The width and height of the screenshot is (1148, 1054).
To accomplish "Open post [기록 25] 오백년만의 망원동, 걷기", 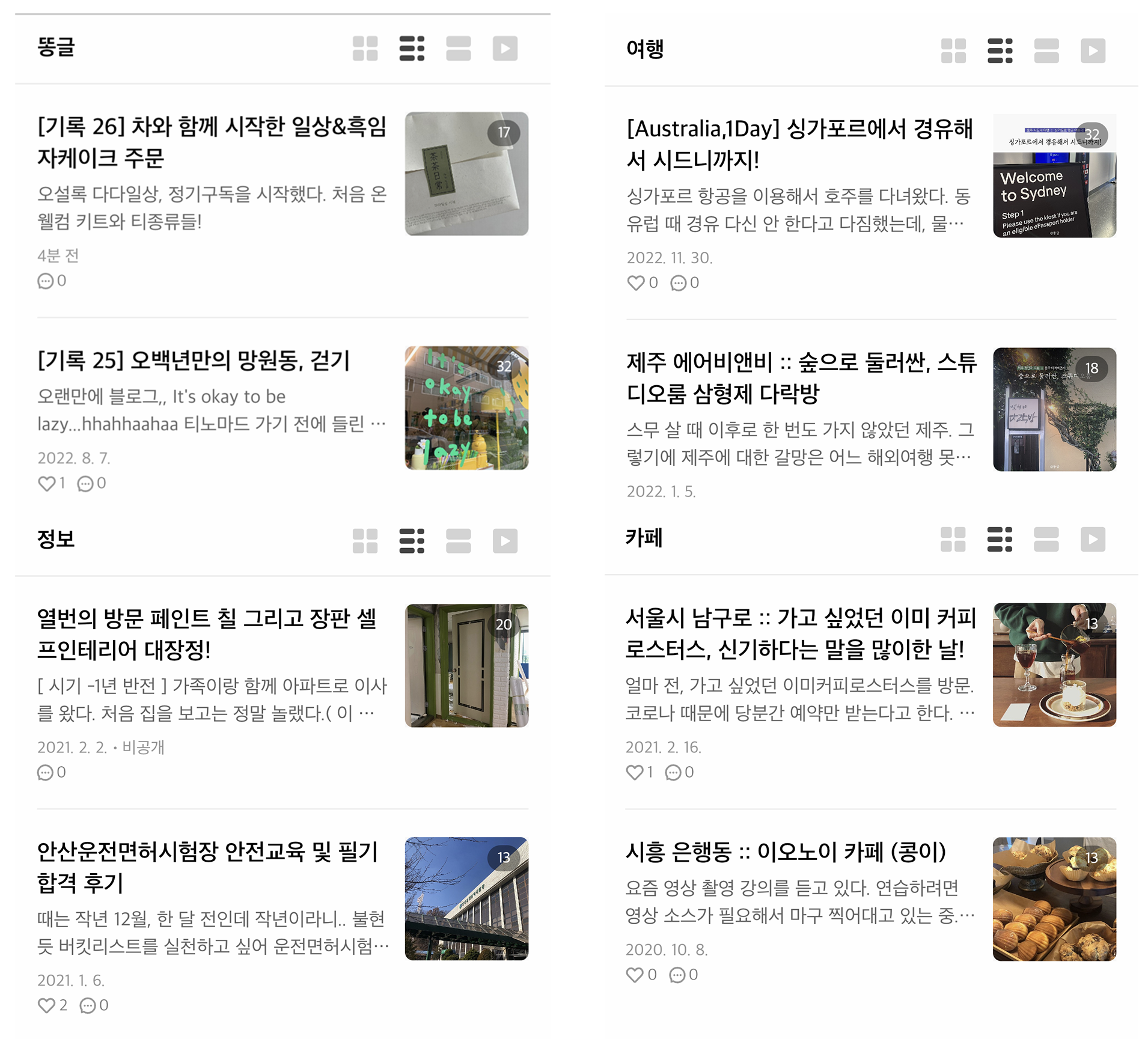I will tap(194, 361).
